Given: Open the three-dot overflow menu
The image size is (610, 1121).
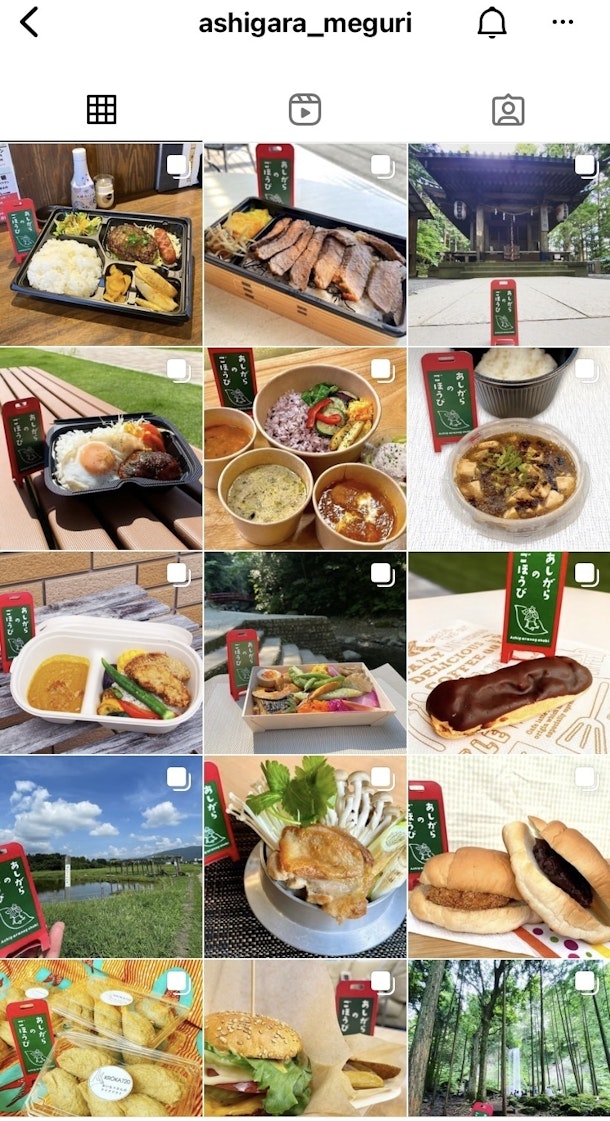Looking at the screenshot, I should pos(563,23).
